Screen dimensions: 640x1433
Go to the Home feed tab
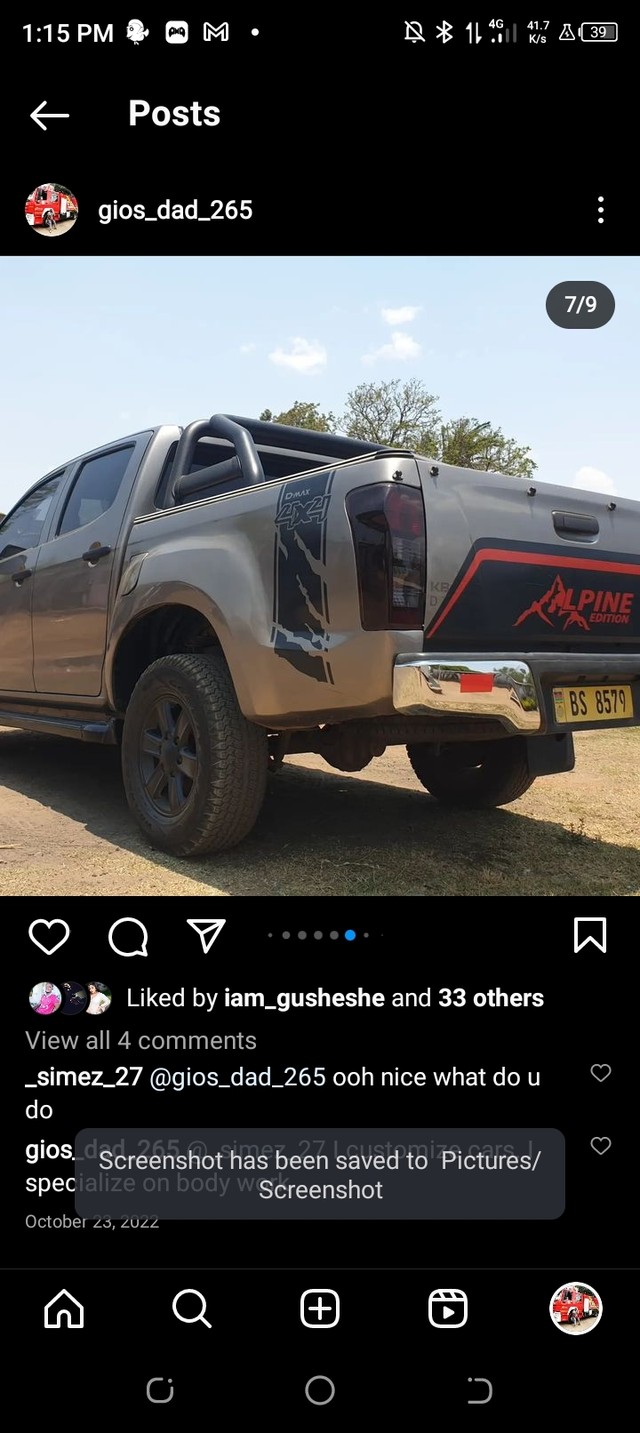(x=64, y=1308)
